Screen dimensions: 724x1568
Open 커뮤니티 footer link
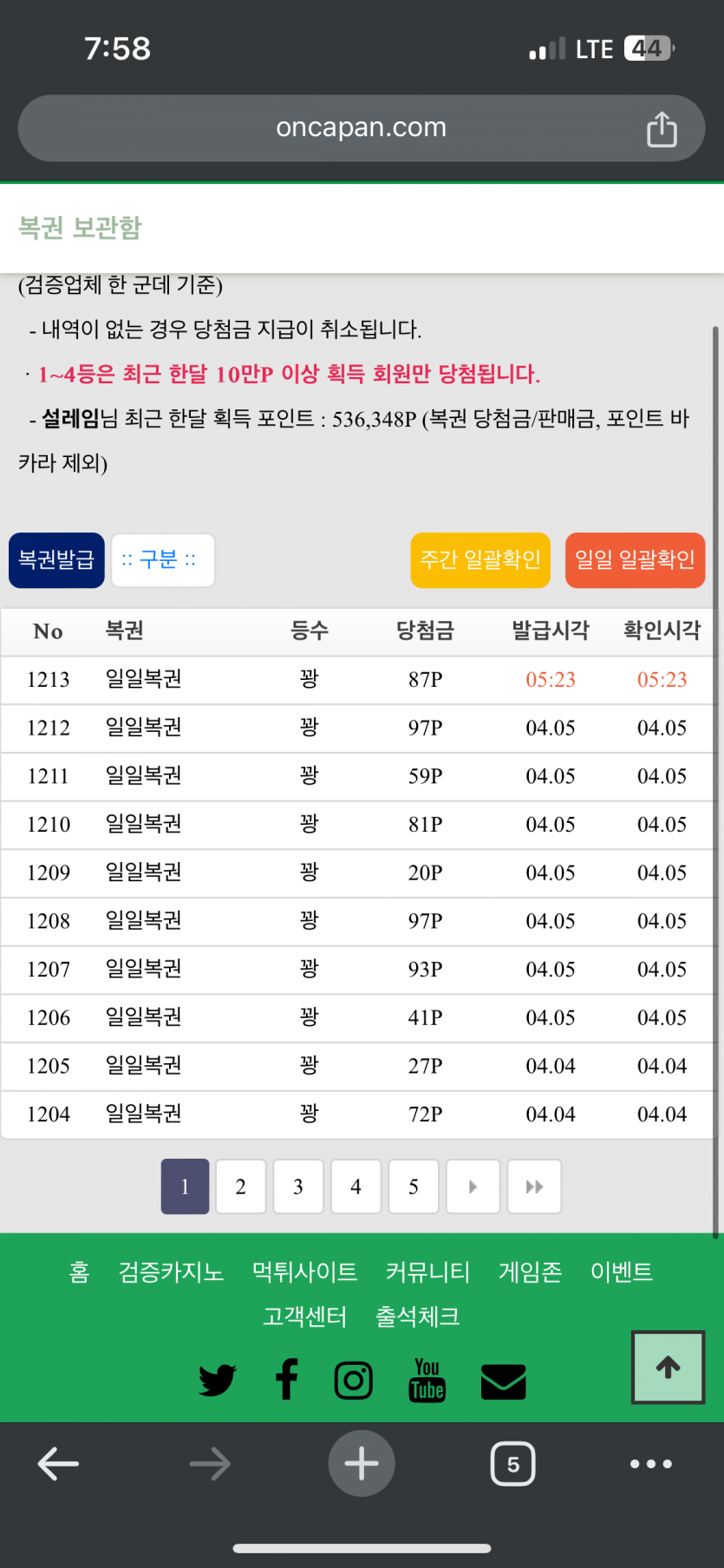pyautogui.click(x=427, y=1272)
